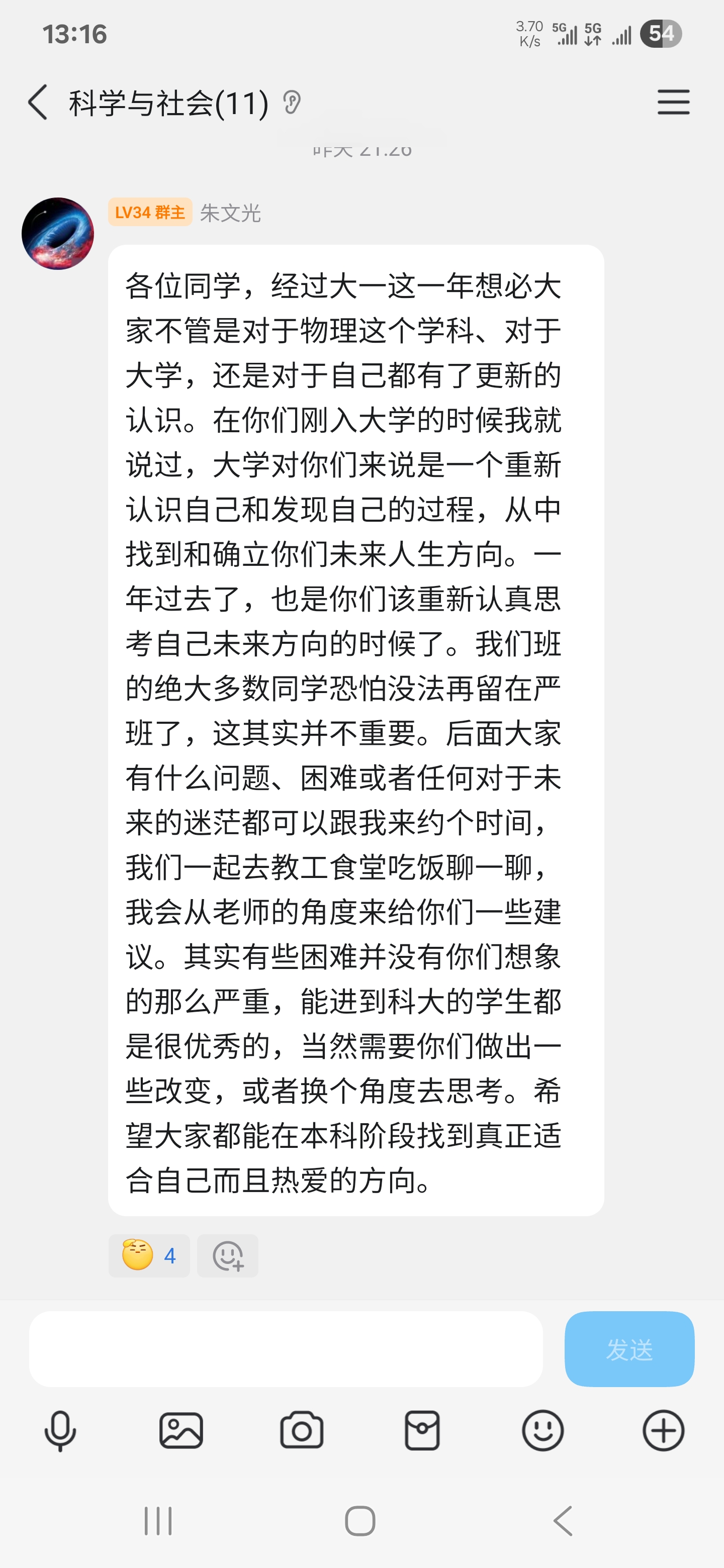Open the system recent apps button
This screenshot has height=1568, width=724.
pyautogui.click(x=158, y=1521)
